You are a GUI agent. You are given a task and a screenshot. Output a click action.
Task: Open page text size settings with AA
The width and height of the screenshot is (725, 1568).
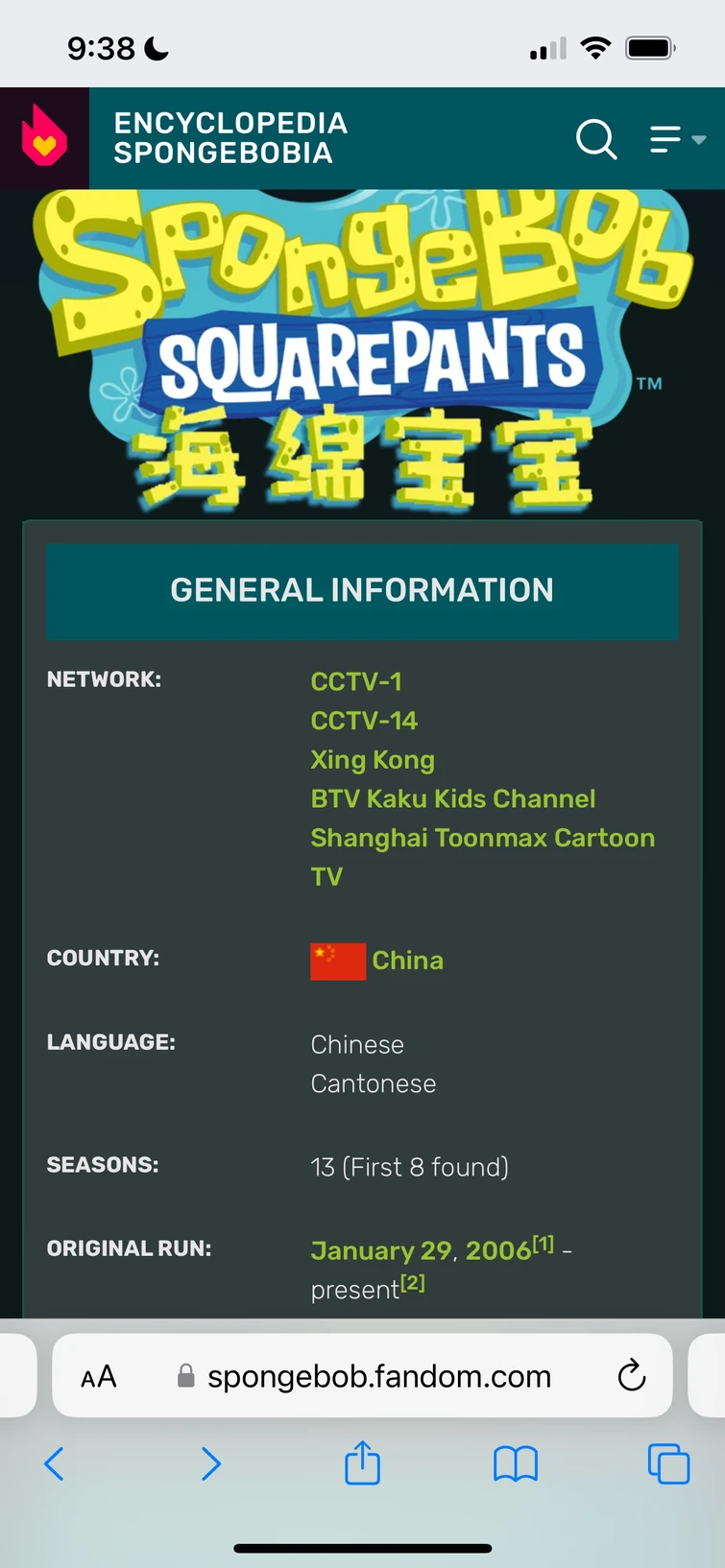[97, 1375]
